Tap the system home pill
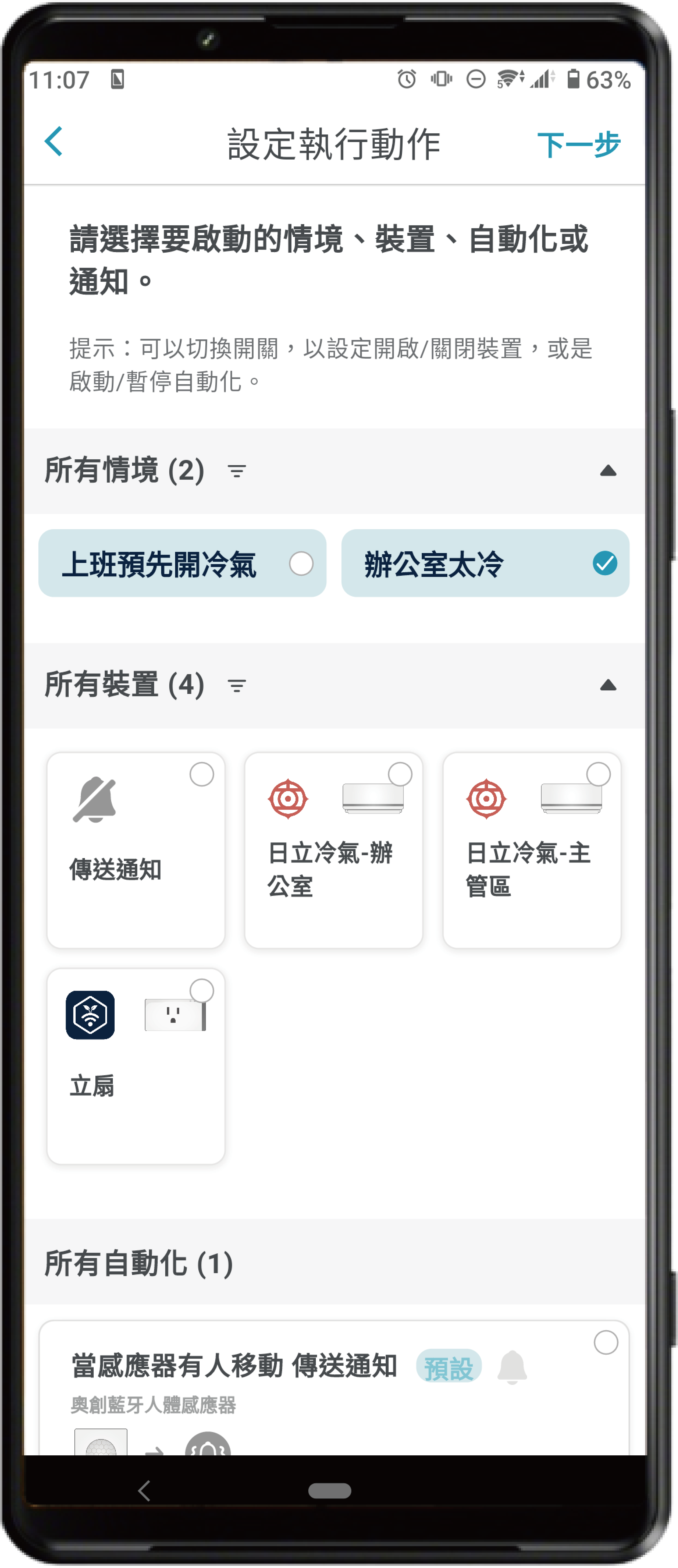The width and height of the screenshot is (678, 1568). pyautogui.click(x=330, y=1491)
